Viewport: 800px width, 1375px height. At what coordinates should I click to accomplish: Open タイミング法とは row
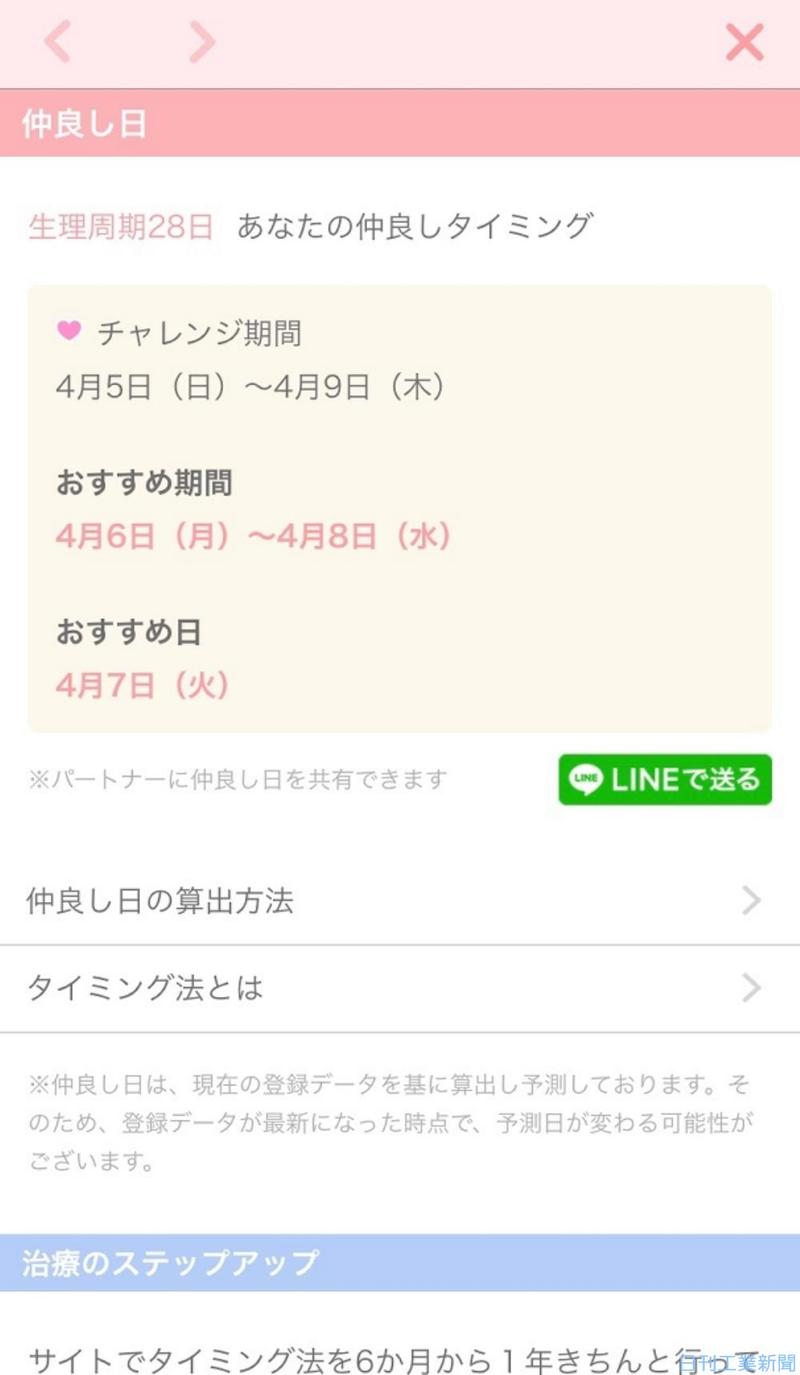tap(400, 989)
